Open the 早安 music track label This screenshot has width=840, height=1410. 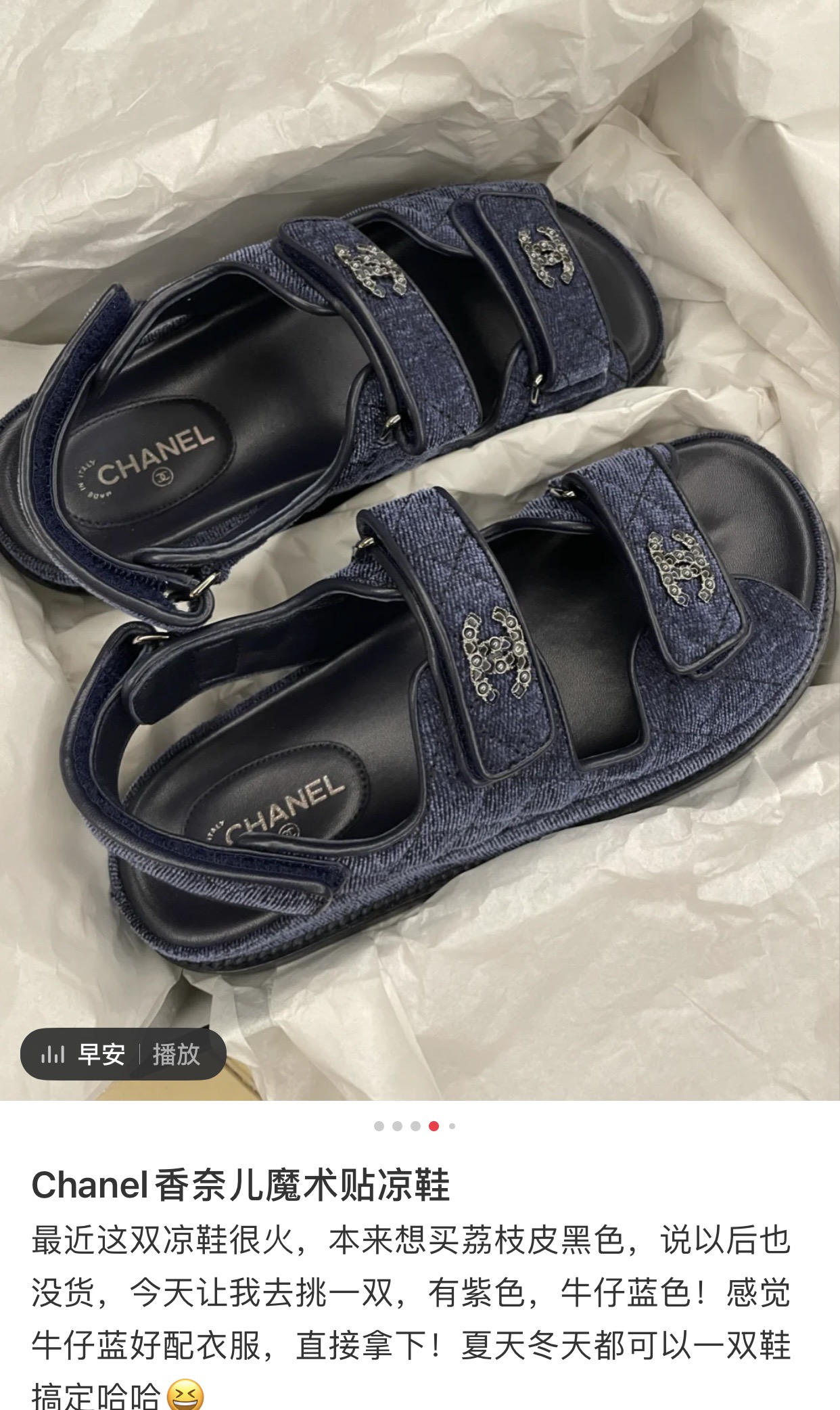pos(101,1054)
